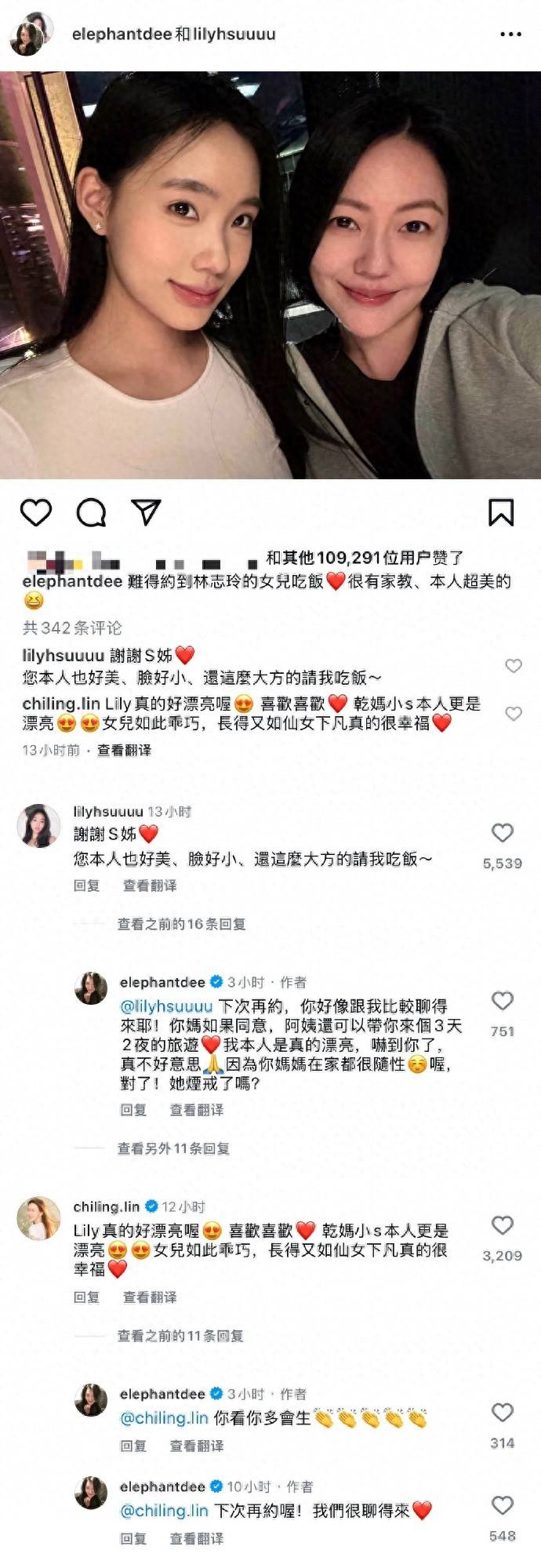Screen dimensions: 541x1568
Task: Share the post with the paper plane
Action: tap(147, 511)
